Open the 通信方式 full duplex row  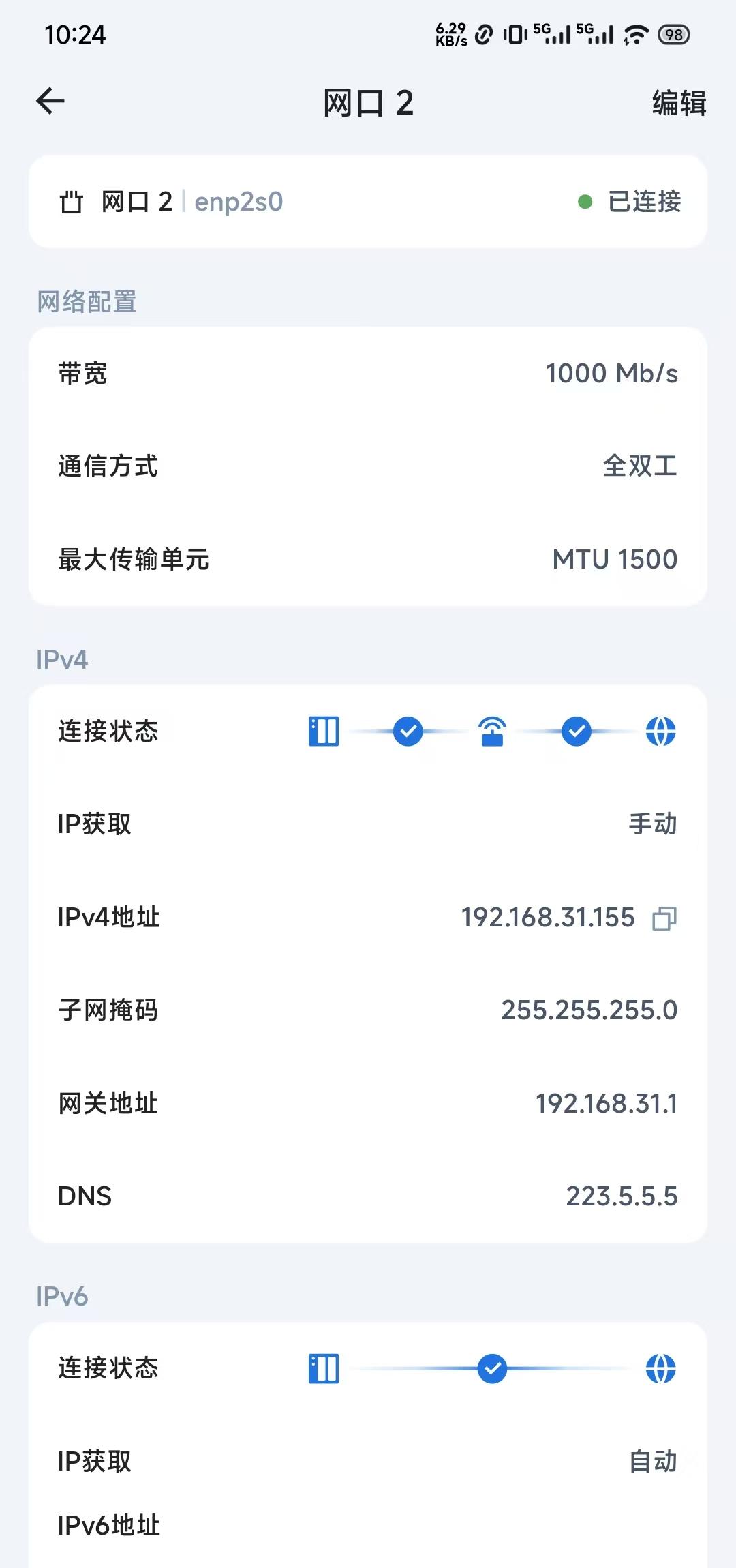coord(368,466)
